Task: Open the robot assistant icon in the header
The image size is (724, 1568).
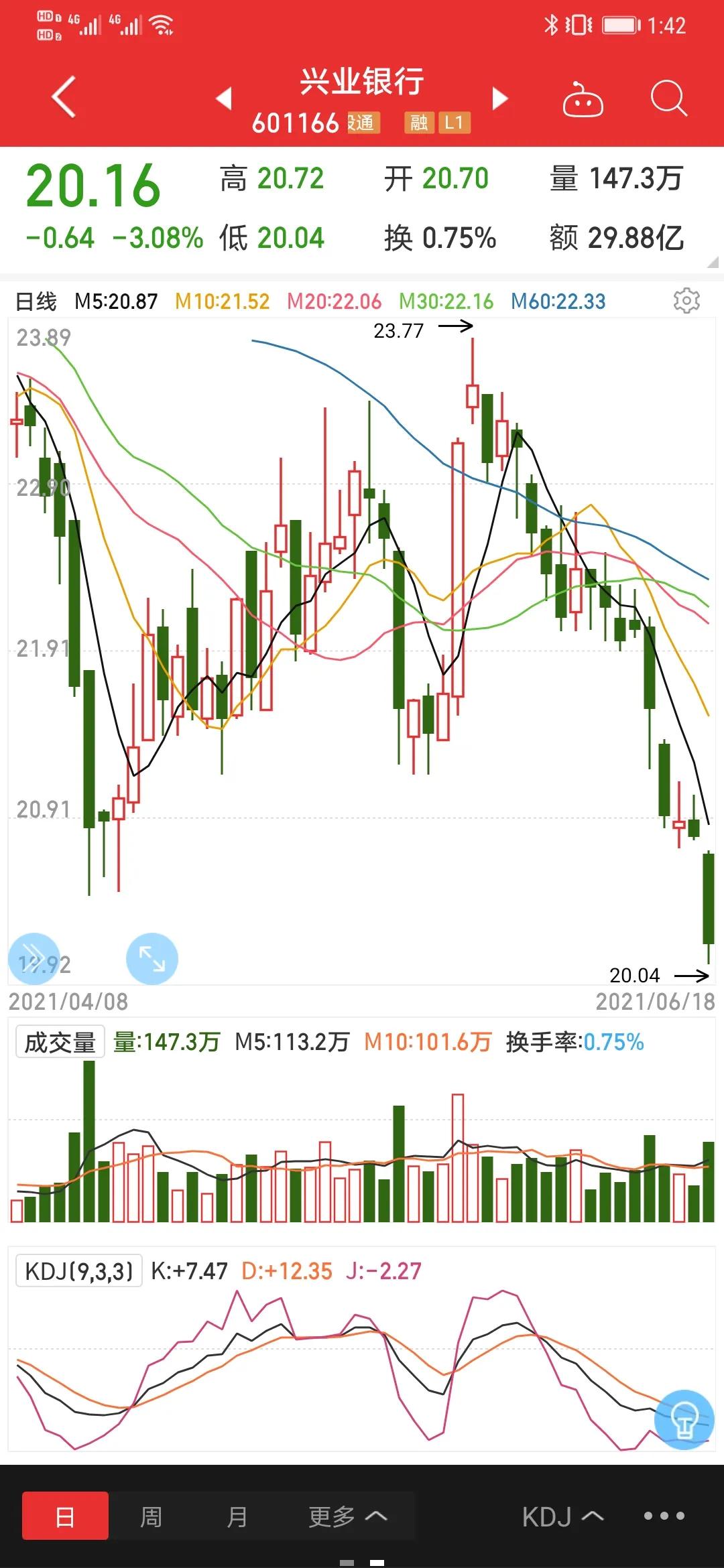Action: click(583, 98)
